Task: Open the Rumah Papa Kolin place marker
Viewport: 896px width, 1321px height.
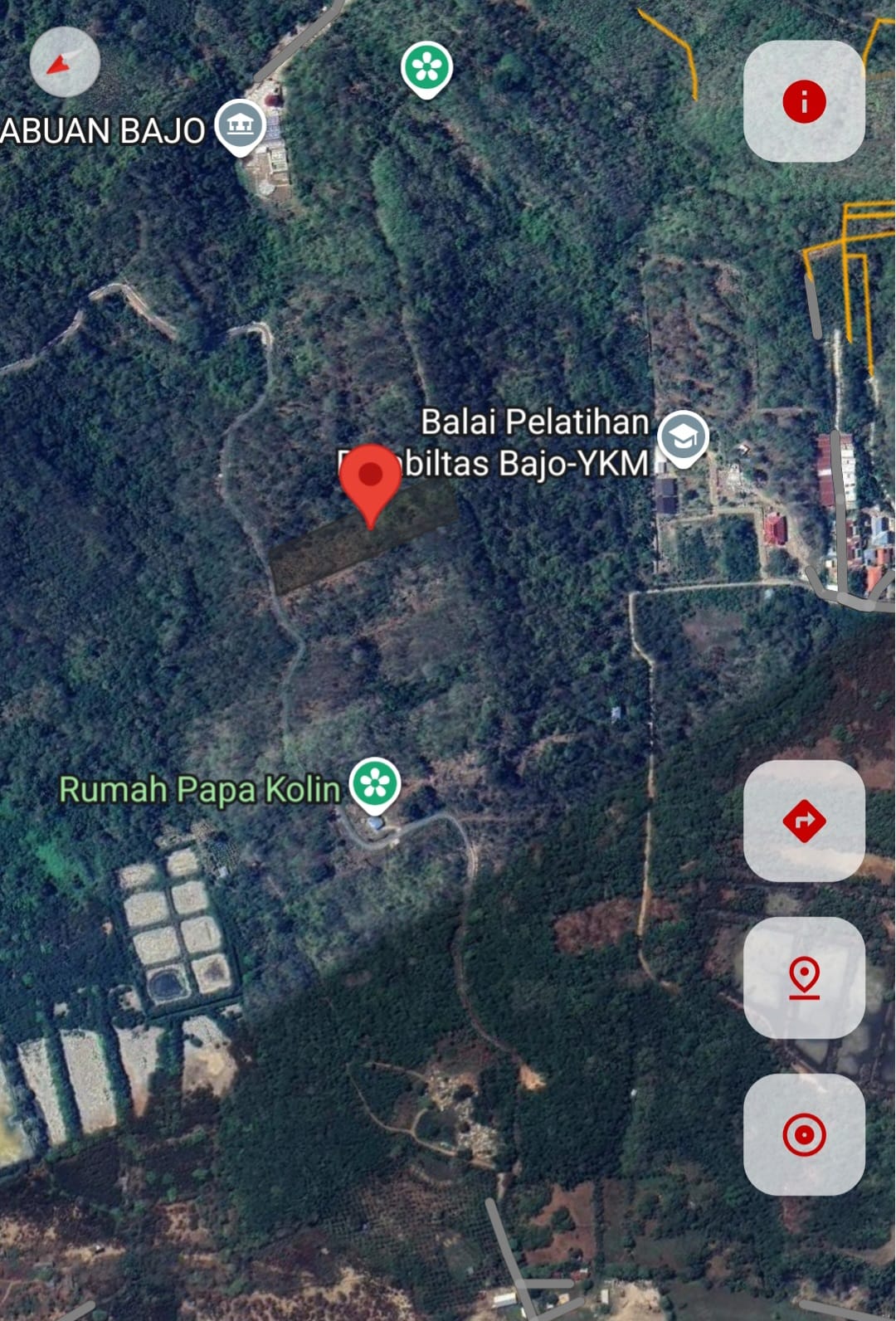Action: click(x=375, y=782)
